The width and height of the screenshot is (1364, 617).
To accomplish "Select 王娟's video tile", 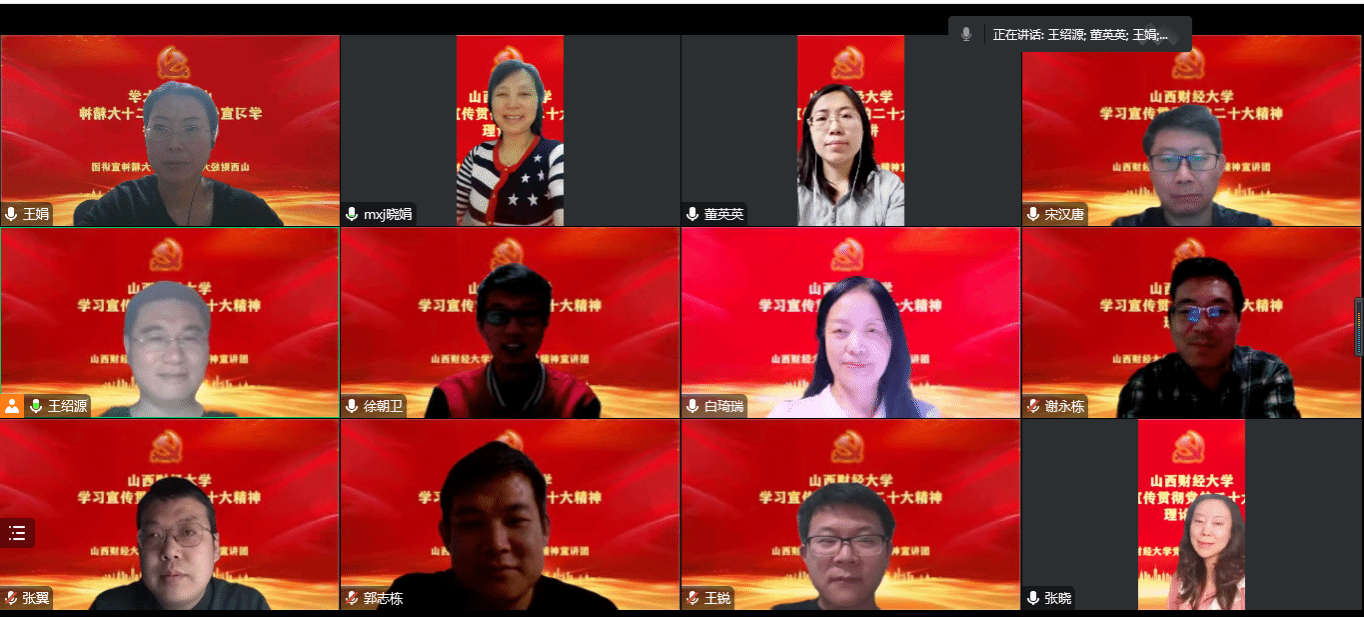I will pyautogui.click(x=170, y=130).
